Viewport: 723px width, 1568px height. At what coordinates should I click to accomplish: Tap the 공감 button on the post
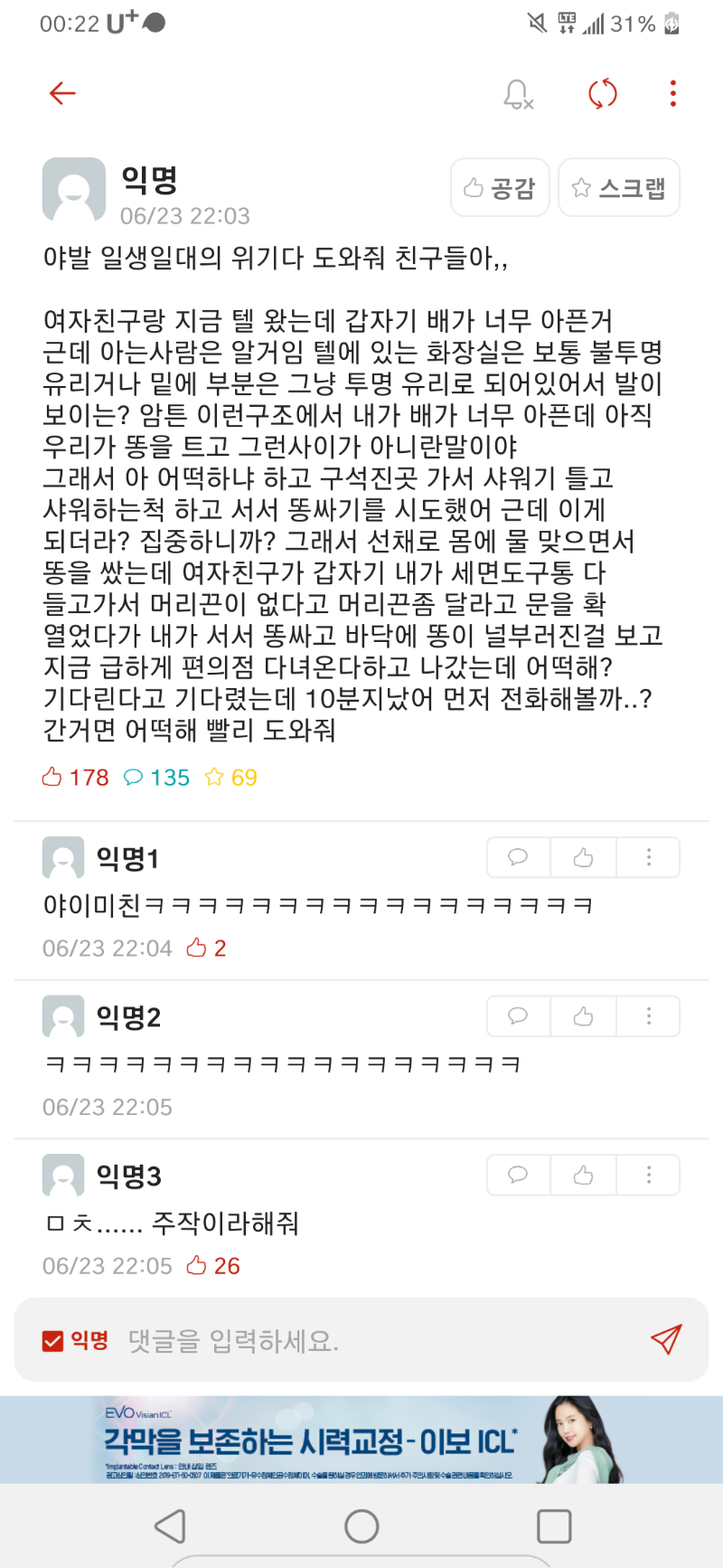500,188
